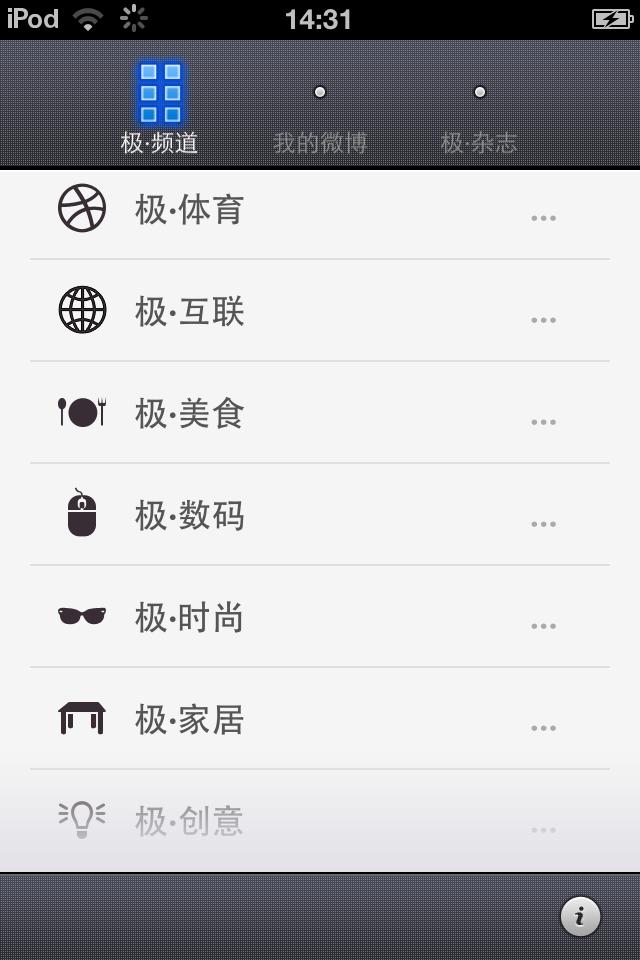The image size is (640, 960).
Task: Tap the three dots beside 极·时尚
Action: tap(543, 626)
